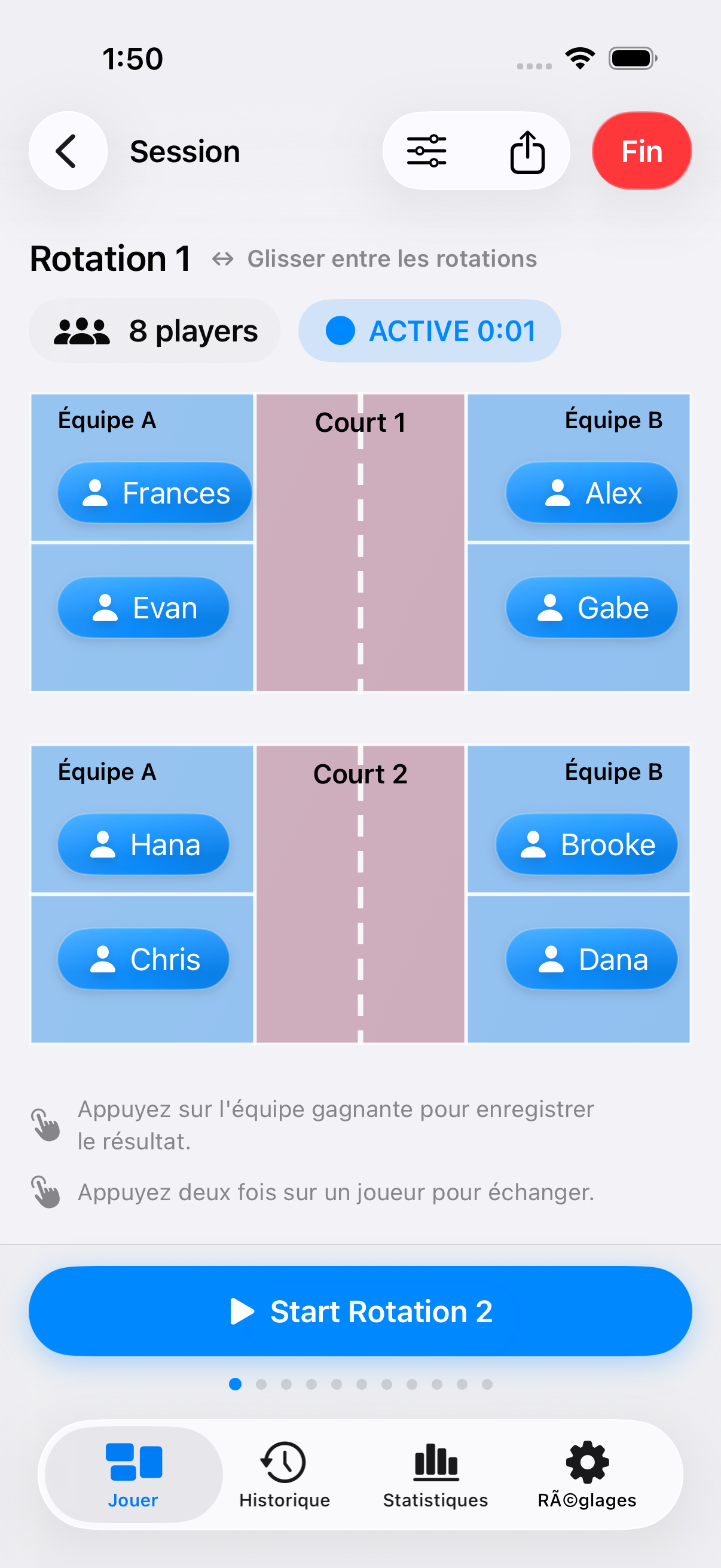Open the Statistiques tab

coord(435,1474)
